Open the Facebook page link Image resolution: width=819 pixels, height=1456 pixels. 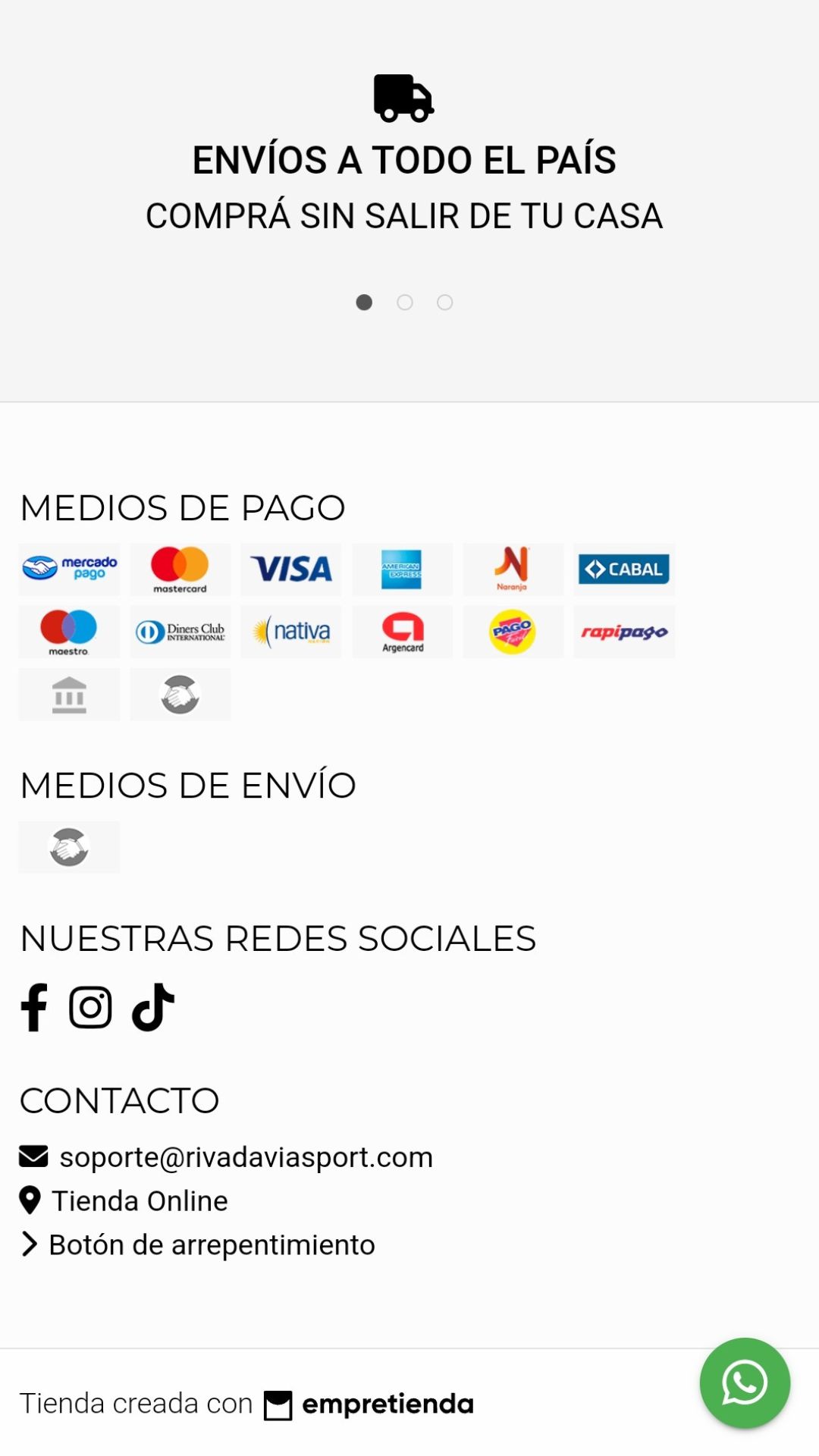click(x=34, y=1008)
